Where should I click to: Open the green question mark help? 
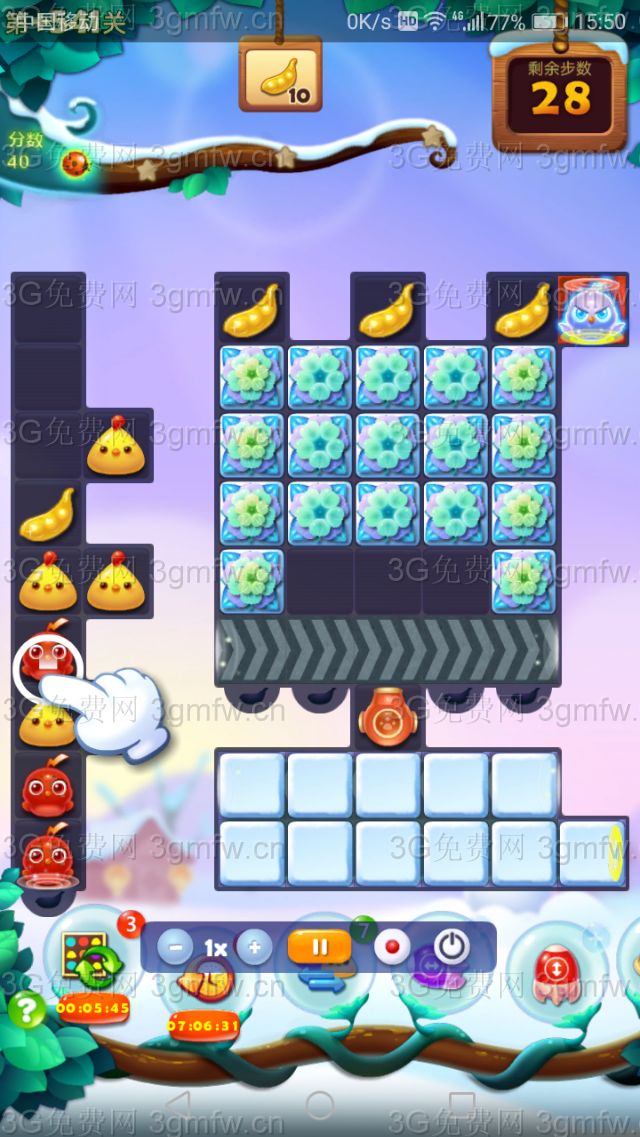(x=27, y=1010)
